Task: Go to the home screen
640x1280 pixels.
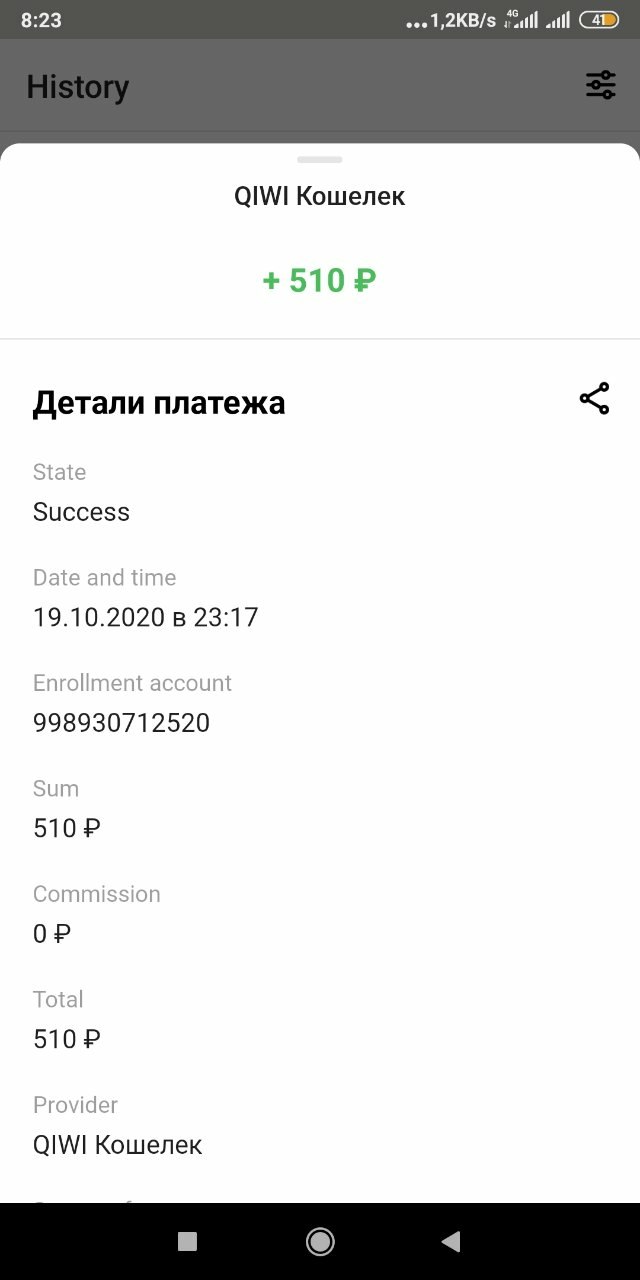Action: click(x=320, y=1241)
